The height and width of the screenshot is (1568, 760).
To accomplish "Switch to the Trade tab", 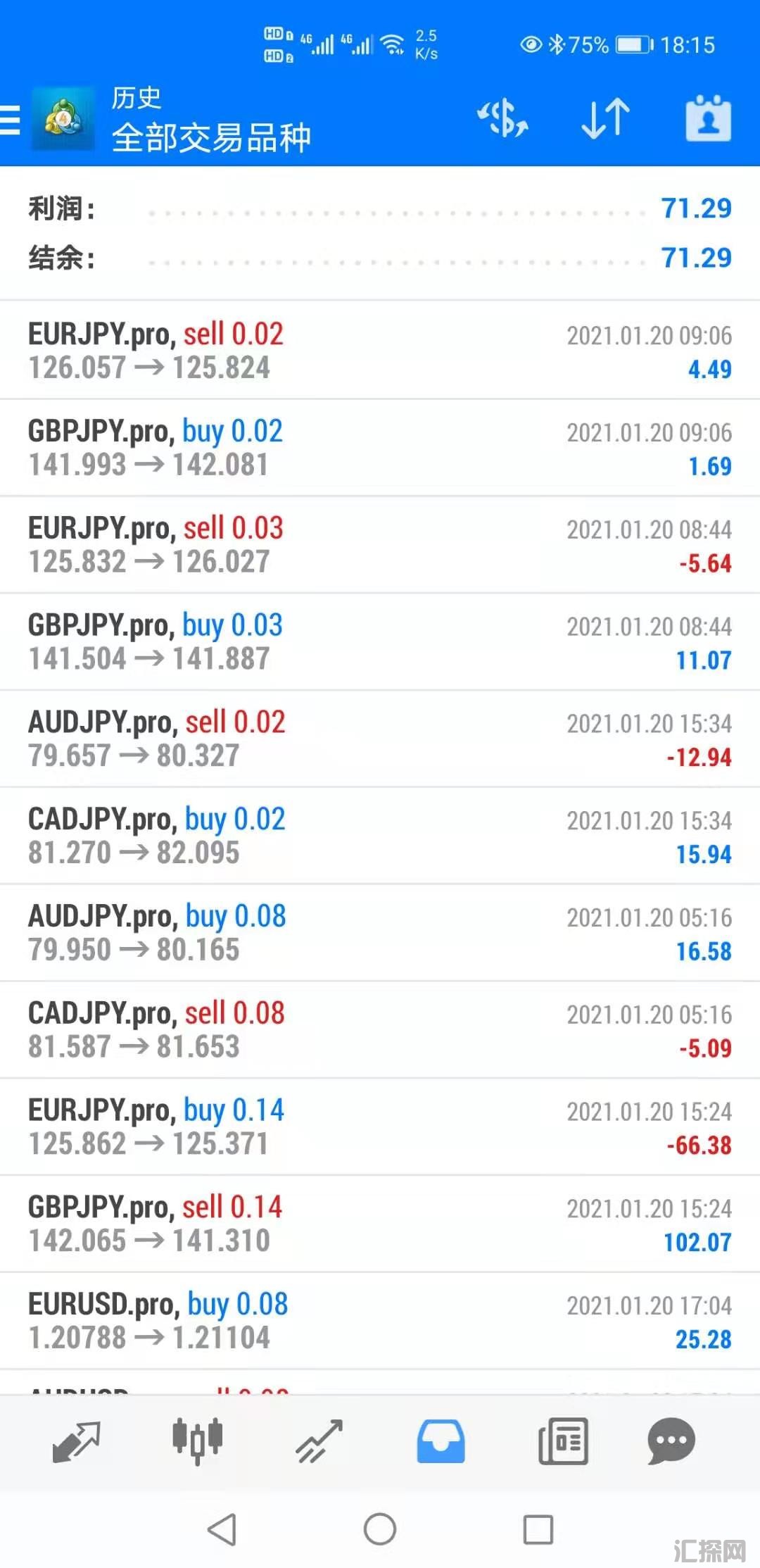I will [319, 1441].
